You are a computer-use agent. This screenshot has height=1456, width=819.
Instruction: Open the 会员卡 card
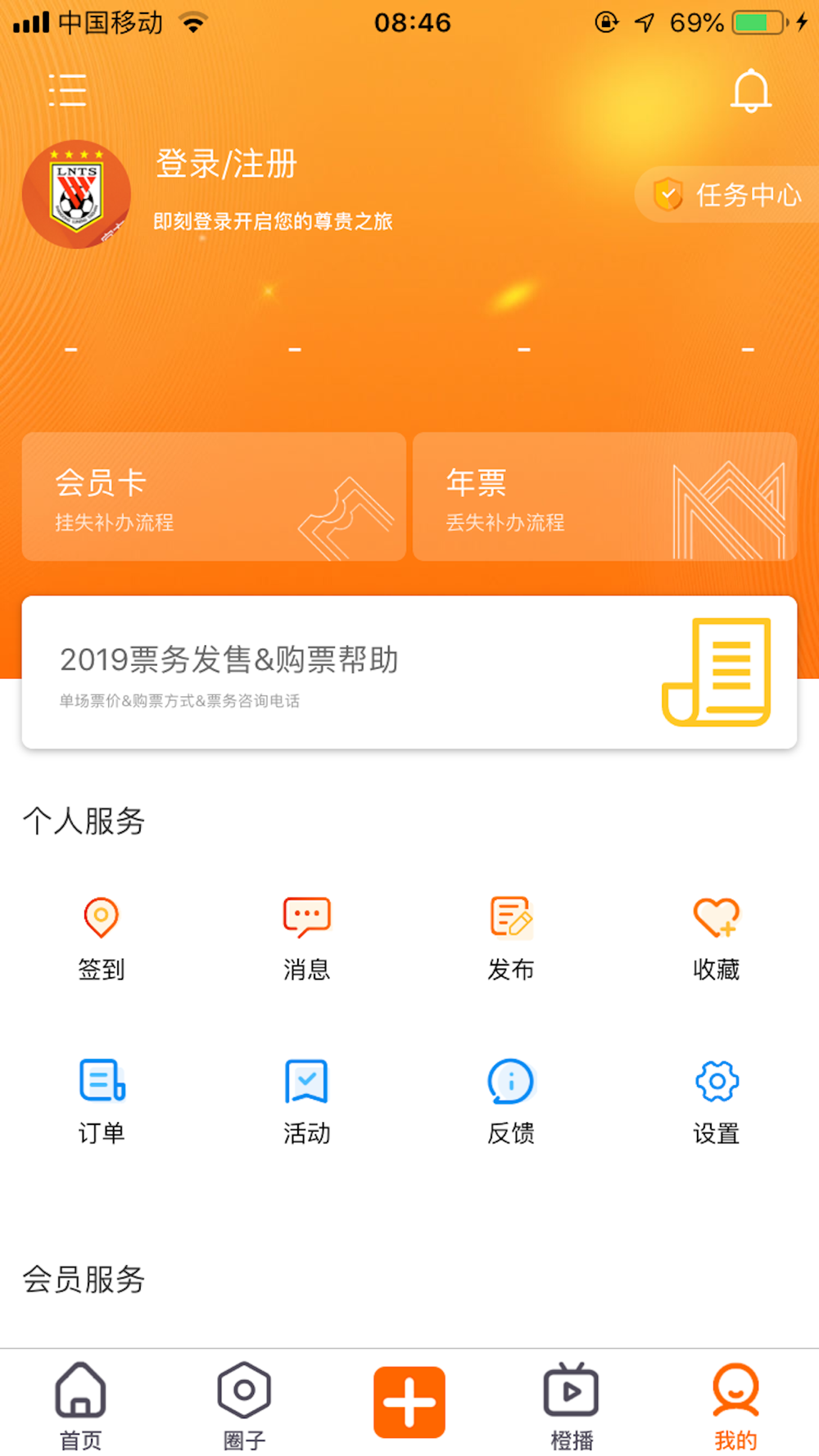click(x=214, y=497)
